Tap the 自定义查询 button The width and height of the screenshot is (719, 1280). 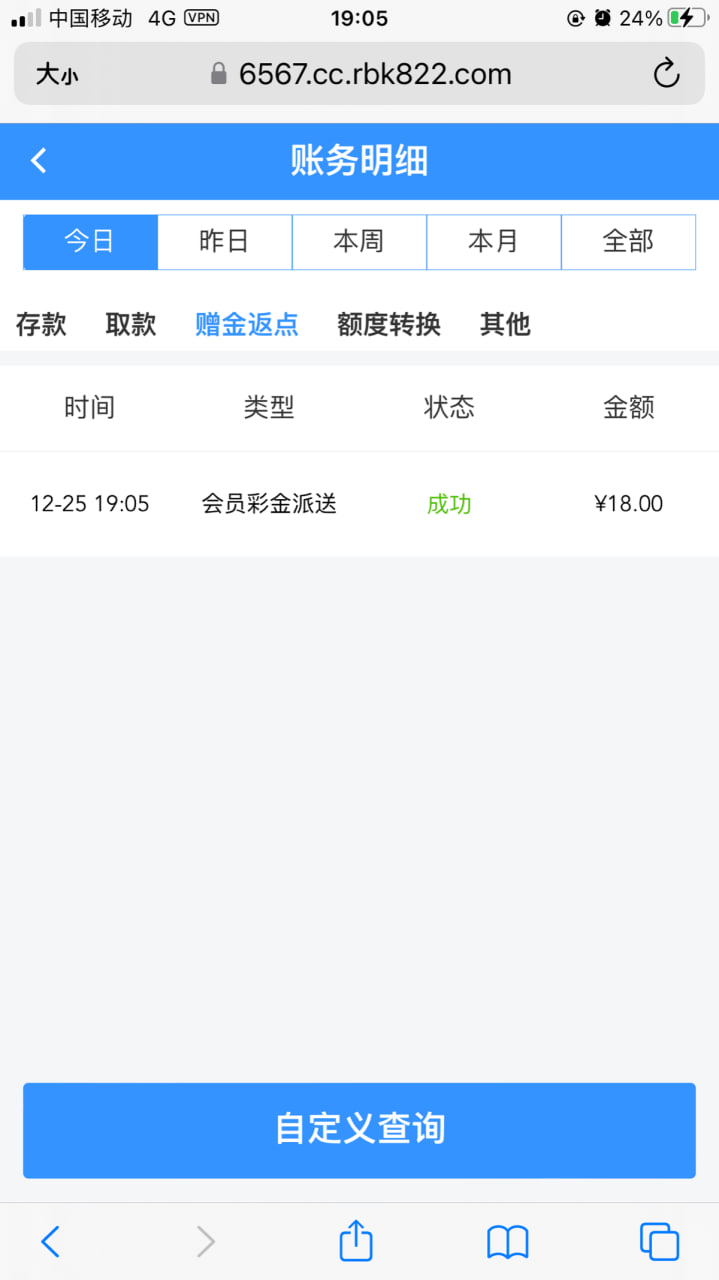click(359, 1130)
